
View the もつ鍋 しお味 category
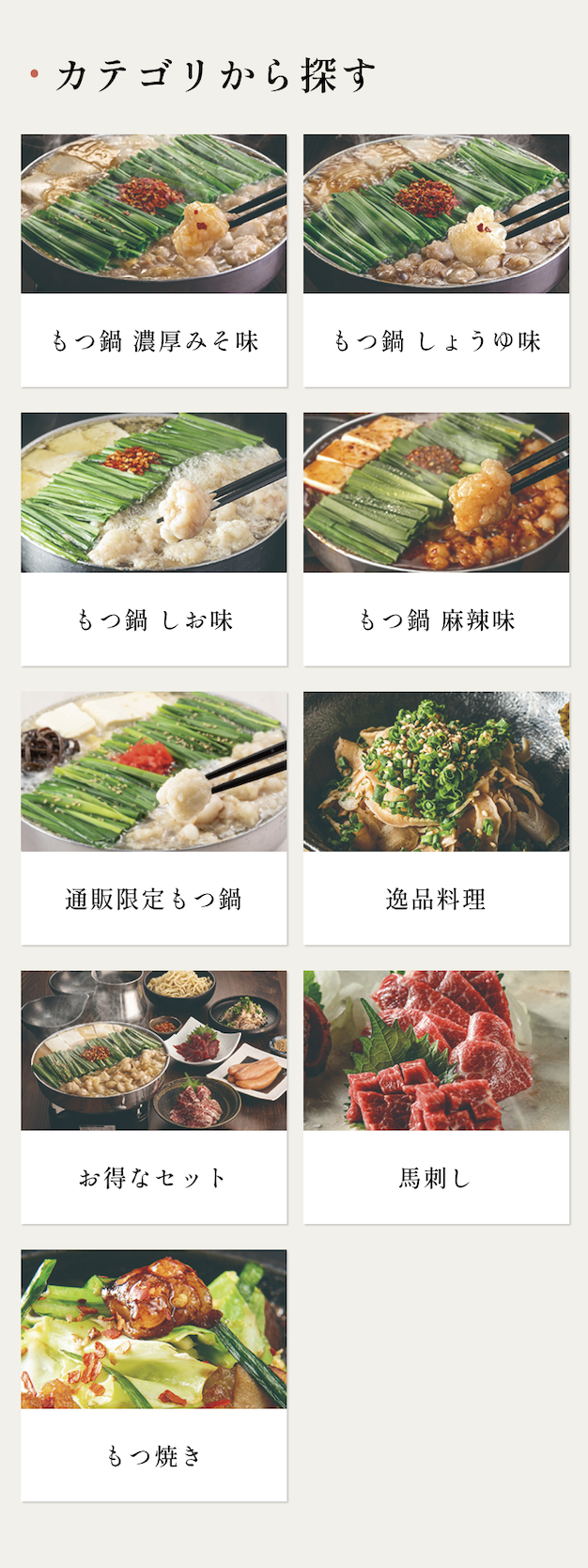[154, 540]
